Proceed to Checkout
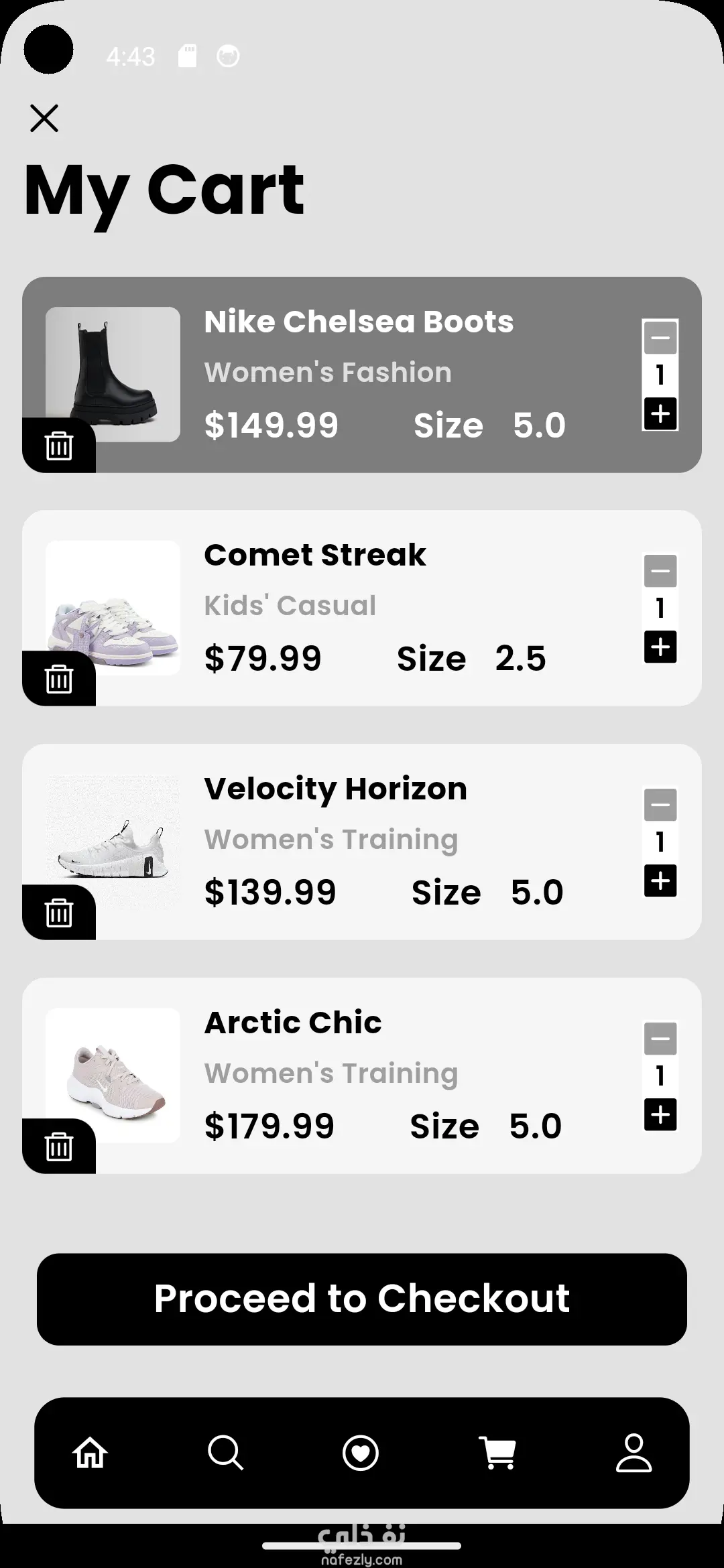The width and height of the screenshot is (724, 1568). pos(362,1299)
